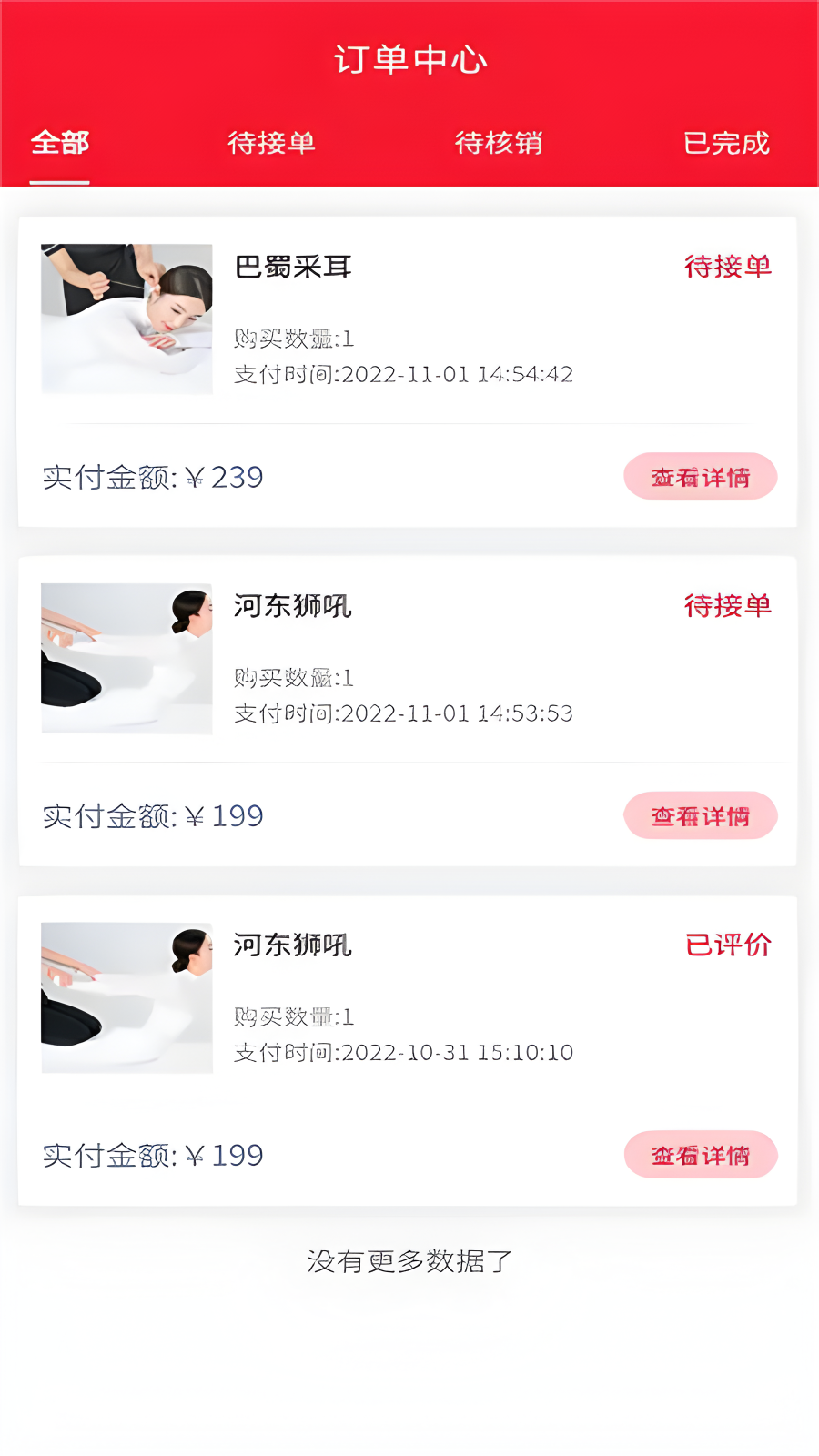Tap 查看详情 for the 巴蜀采耳 order
Screen dimensions: 819x1456
tap(700, 477)
